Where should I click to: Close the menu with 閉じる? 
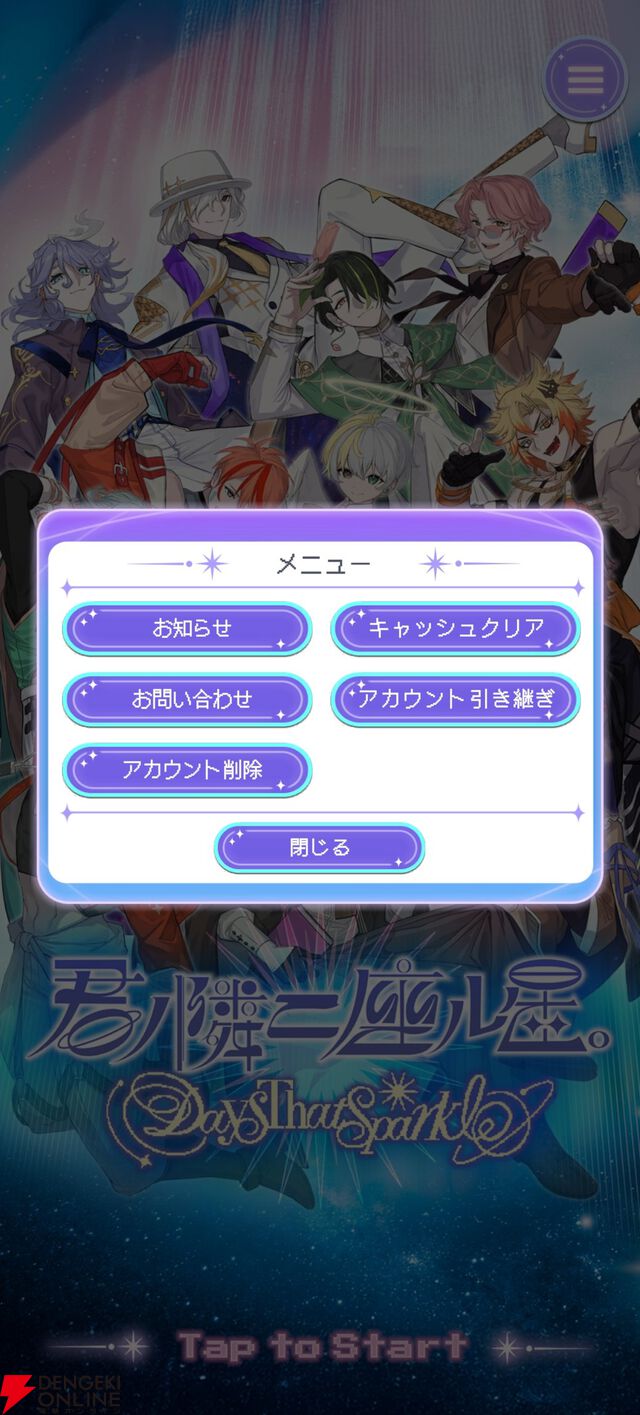click(319, 848)
